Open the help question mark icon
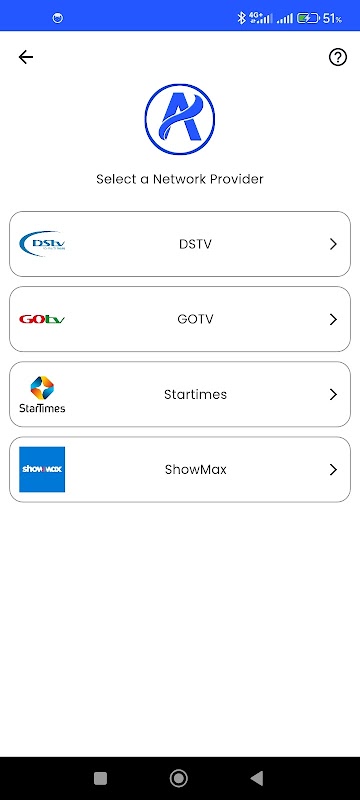Screen dimensions: 360x800 338,57
